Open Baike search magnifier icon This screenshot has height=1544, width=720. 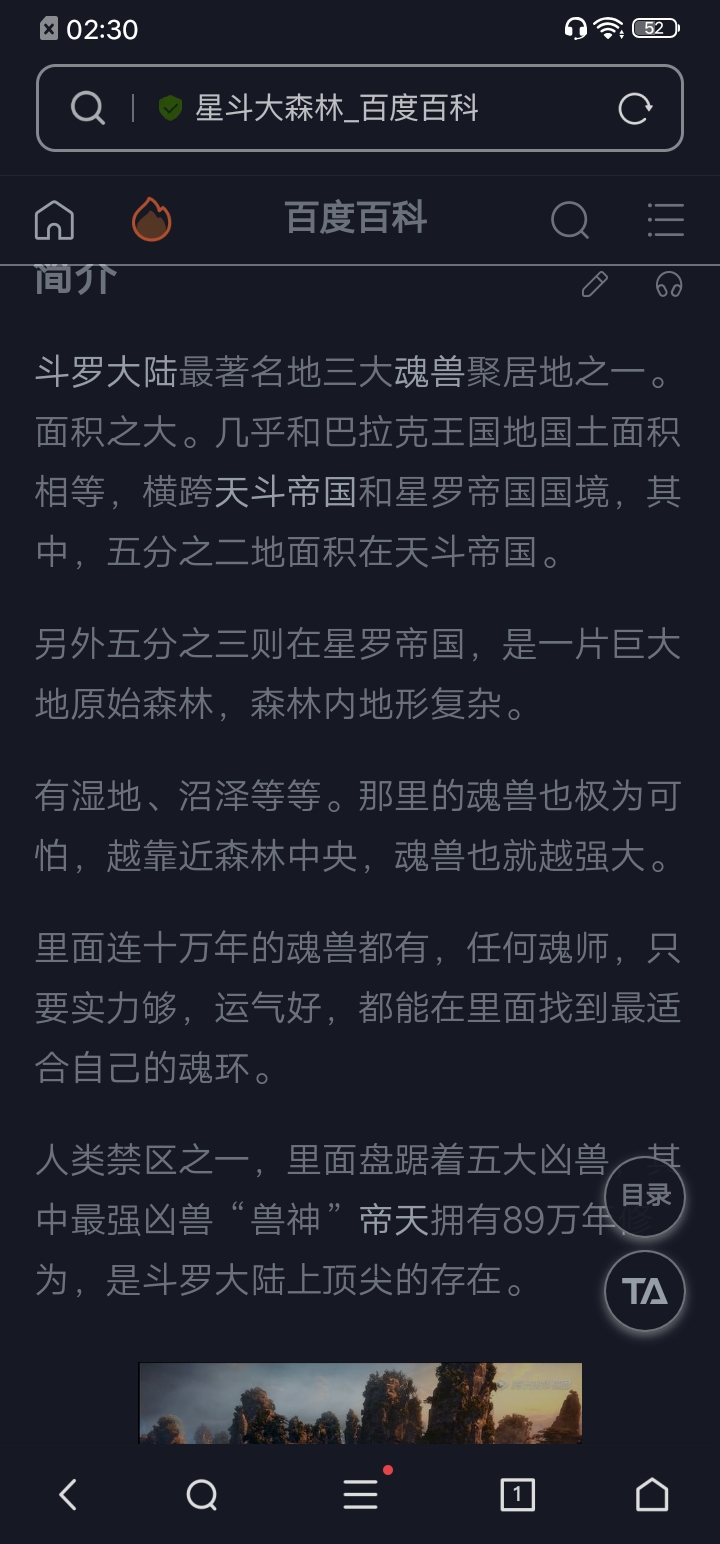(x=569, y=219)
